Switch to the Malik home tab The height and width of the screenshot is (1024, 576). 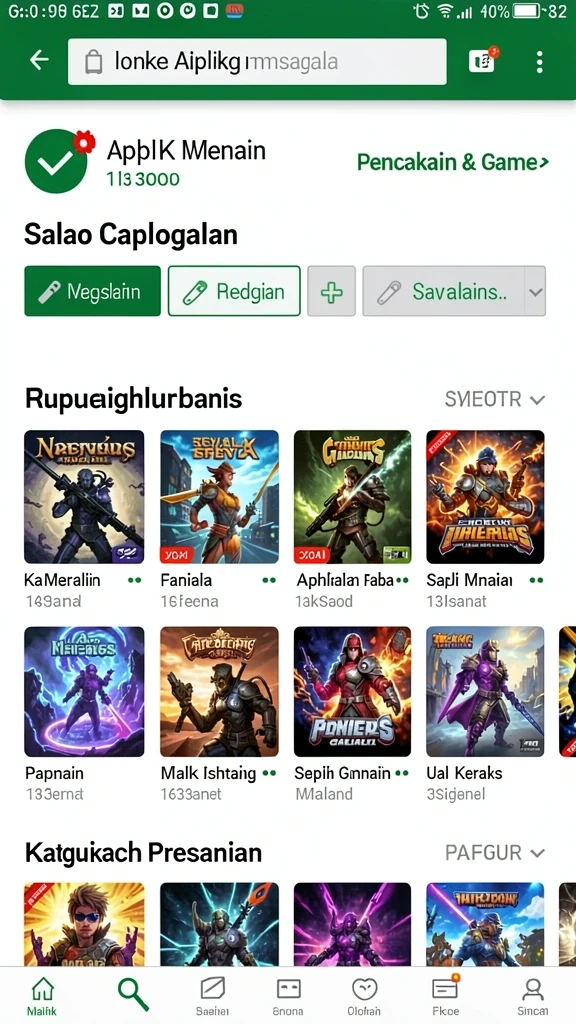point(42,996)
